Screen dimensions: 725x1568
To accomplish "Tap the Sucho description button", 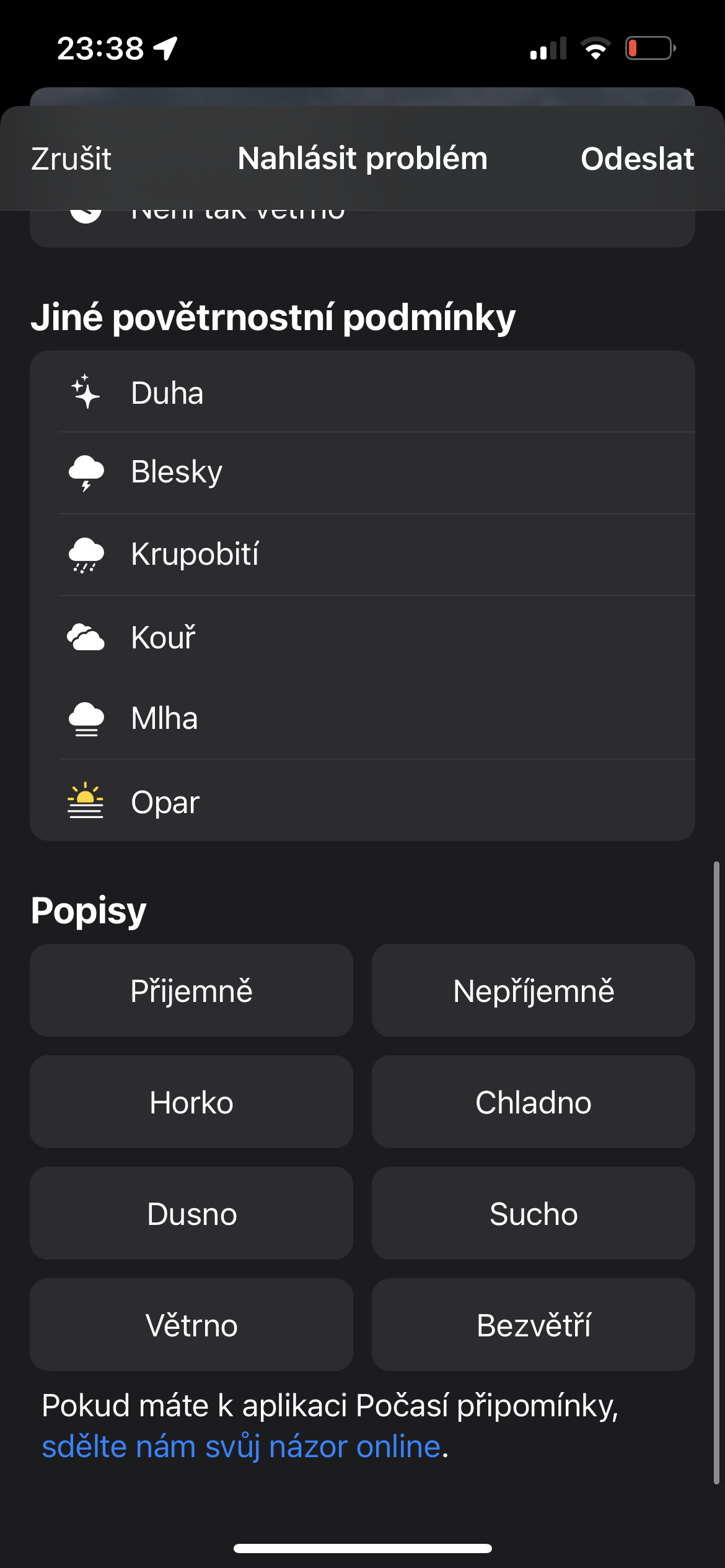I will point(533,1214).
